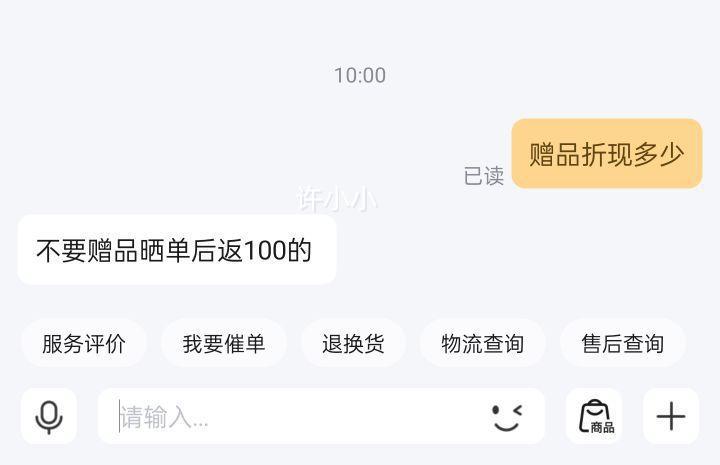The image size is (720, 465).
Task: Choose the 我要催单 quick chip
Action: (223, 344)
